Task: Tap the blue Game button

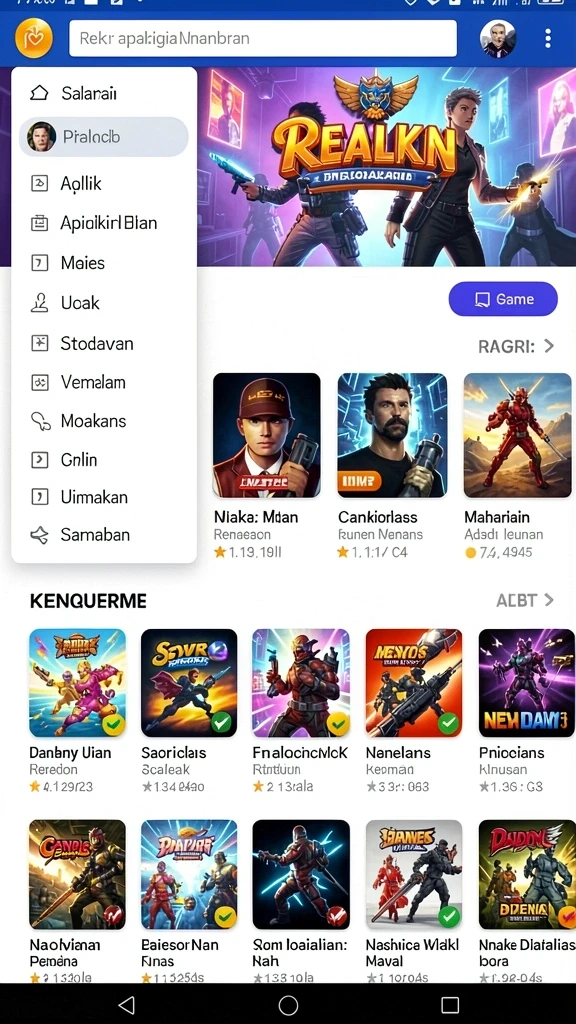Action: [503, 299]
